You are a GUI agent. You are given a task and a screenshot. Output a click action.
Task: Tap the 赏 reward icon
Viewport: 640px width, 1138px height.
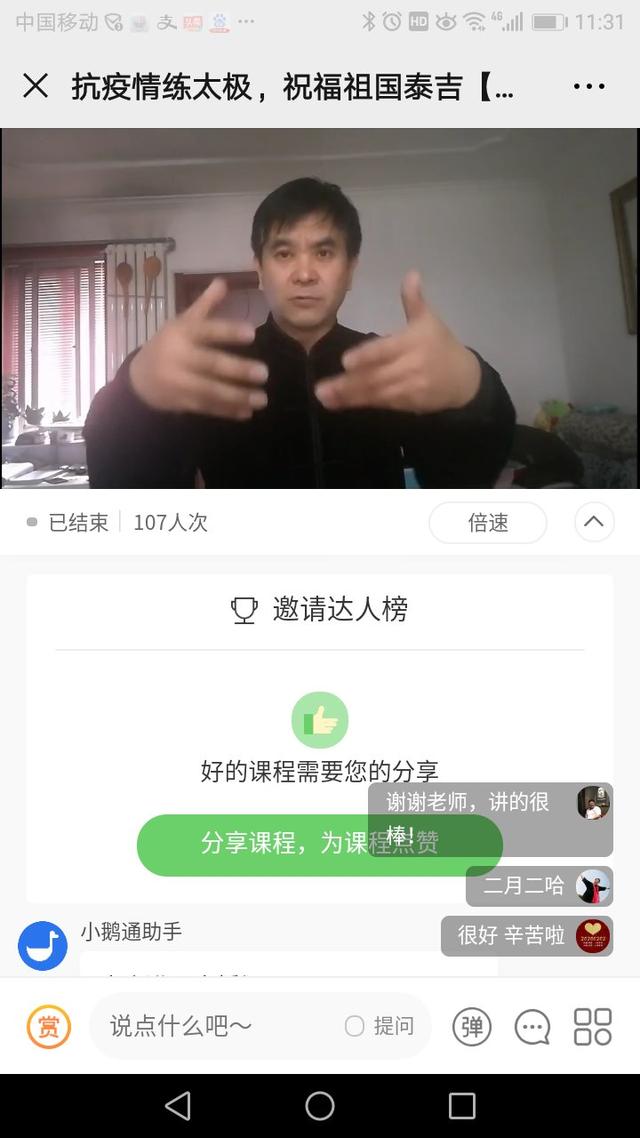(x=48, y=1025)
